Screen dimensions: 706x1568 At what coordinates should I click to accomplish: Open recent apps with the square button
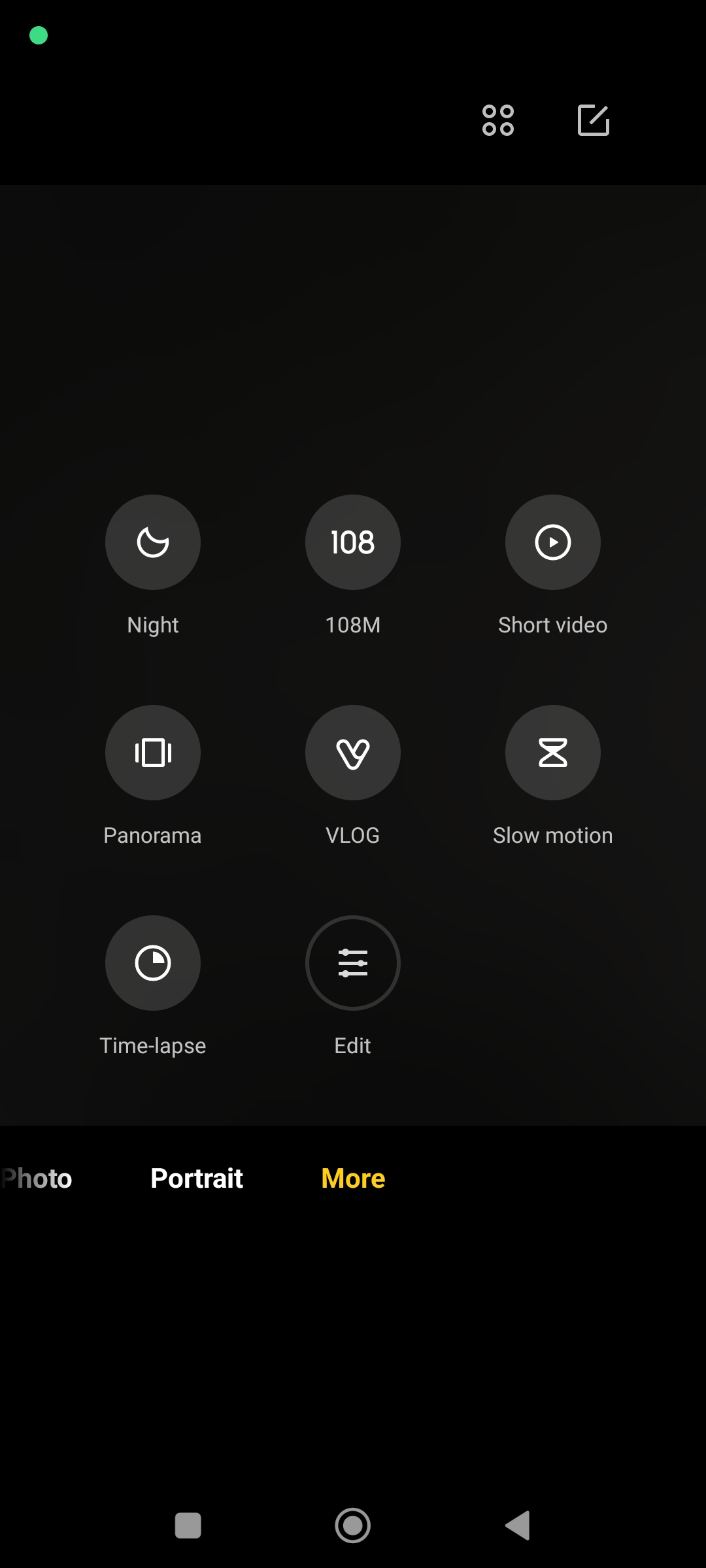188,1526
